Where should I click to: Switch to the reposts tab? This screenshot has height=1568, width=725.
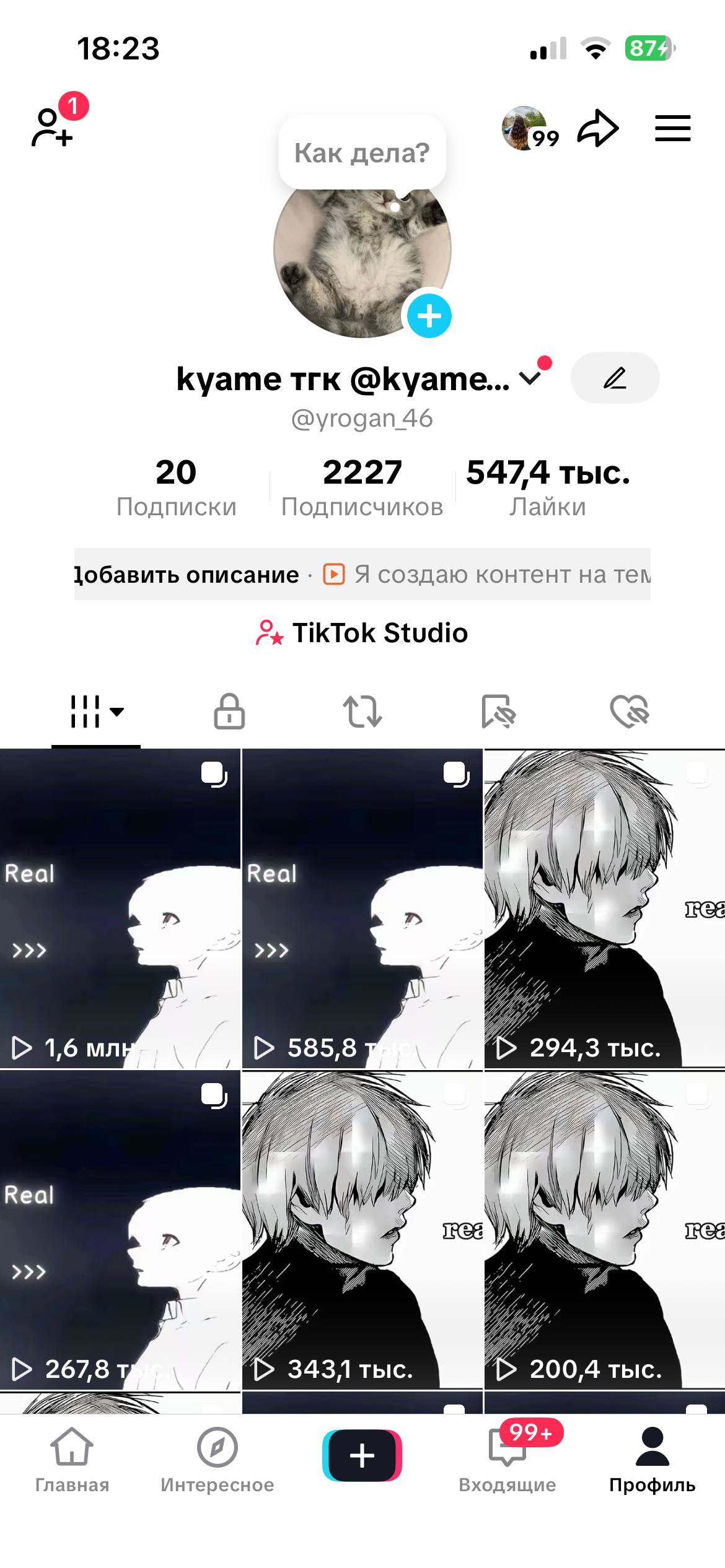(362, 711)
